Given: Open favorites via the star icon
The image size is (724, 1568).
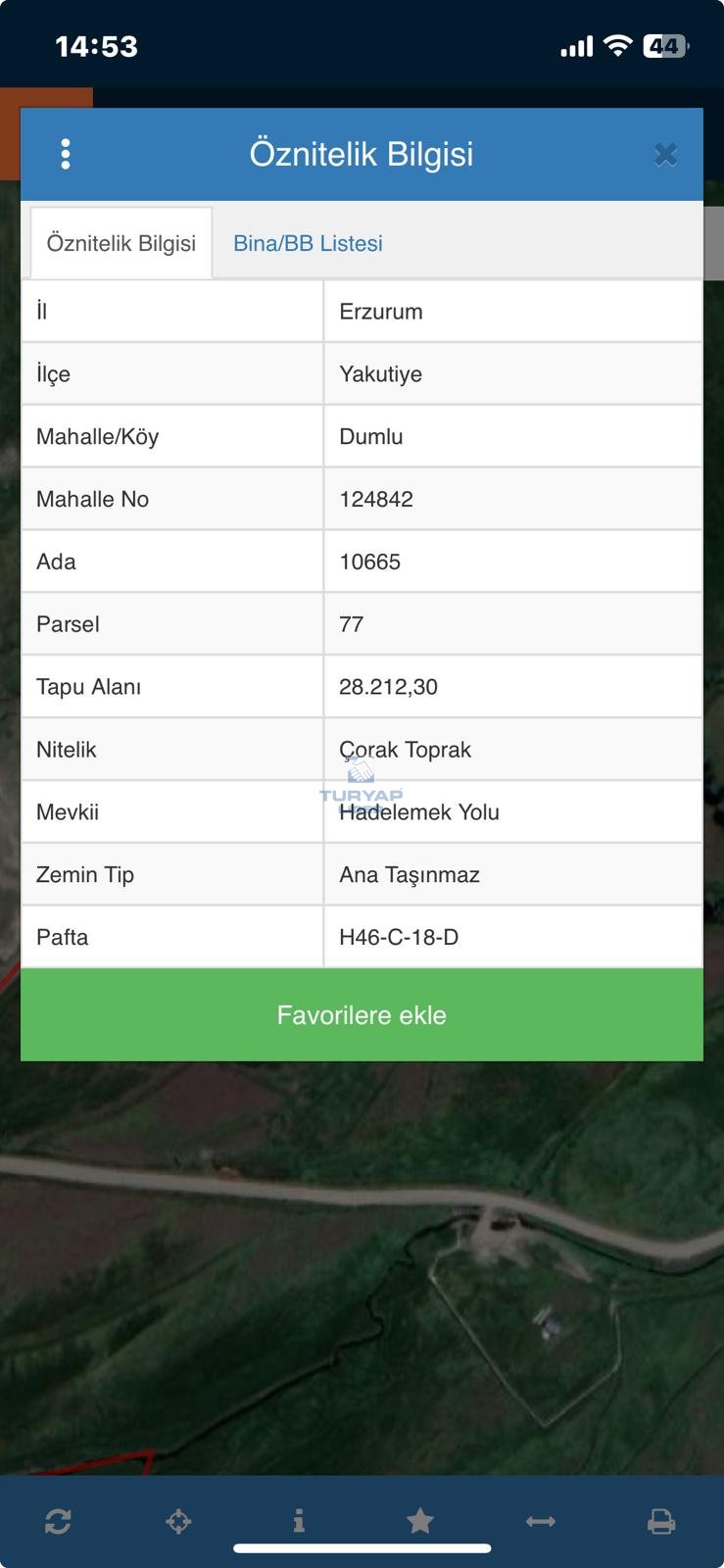Looking at the screenshot, I should [x=420, y=1521].
